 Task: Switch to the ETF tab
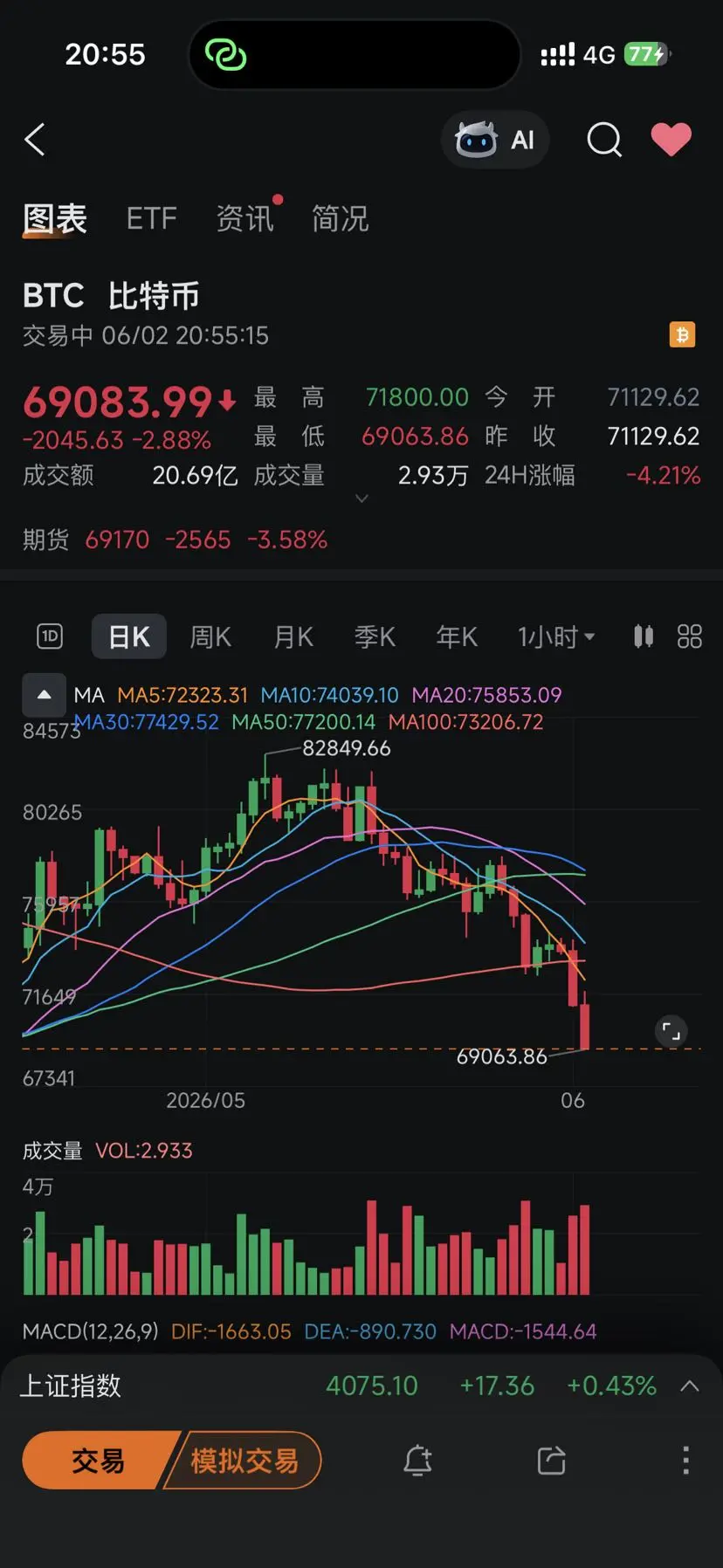152,218
